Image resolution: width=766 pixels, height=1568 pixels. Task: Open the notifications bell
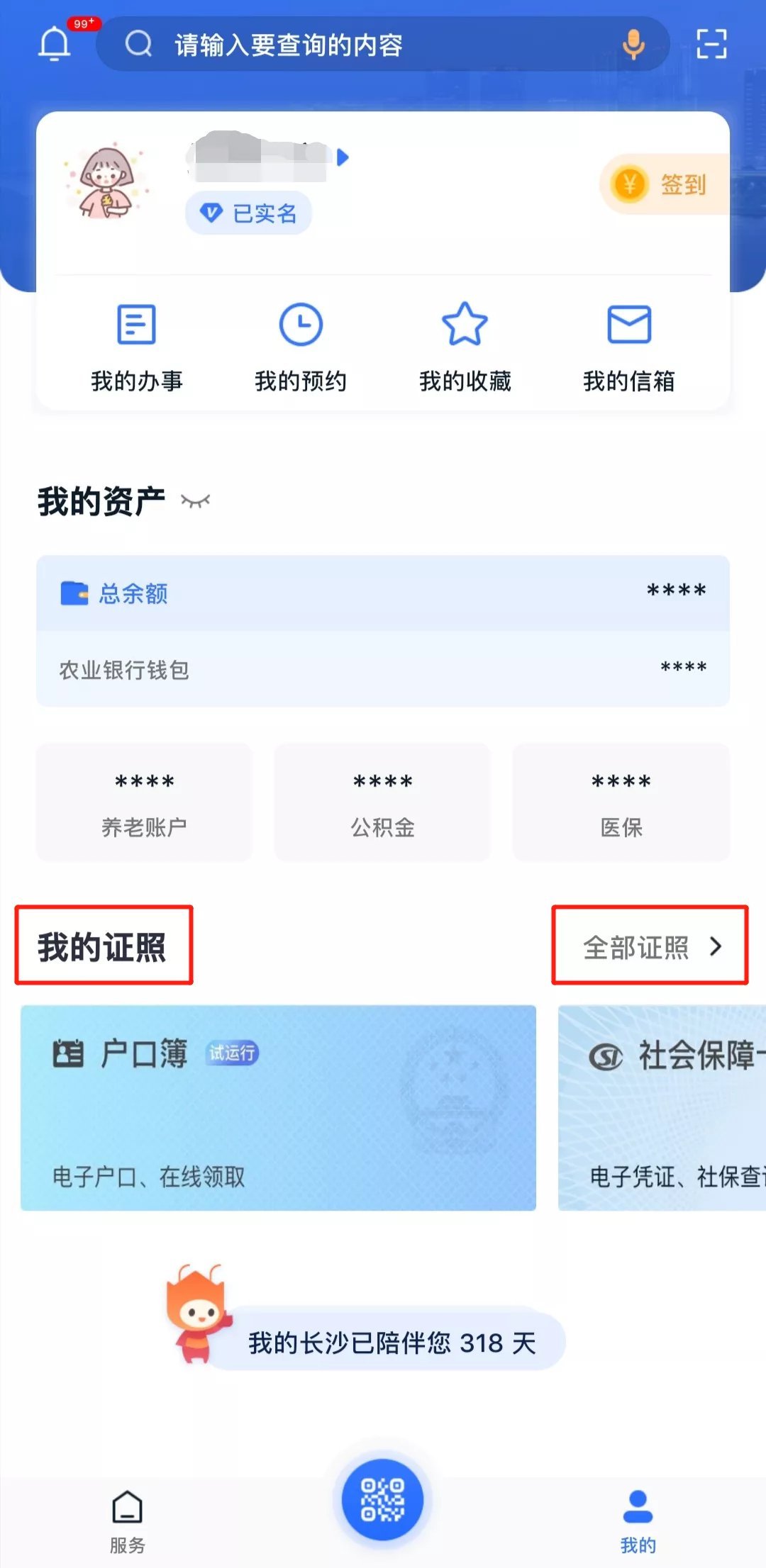tap(55, 44)
